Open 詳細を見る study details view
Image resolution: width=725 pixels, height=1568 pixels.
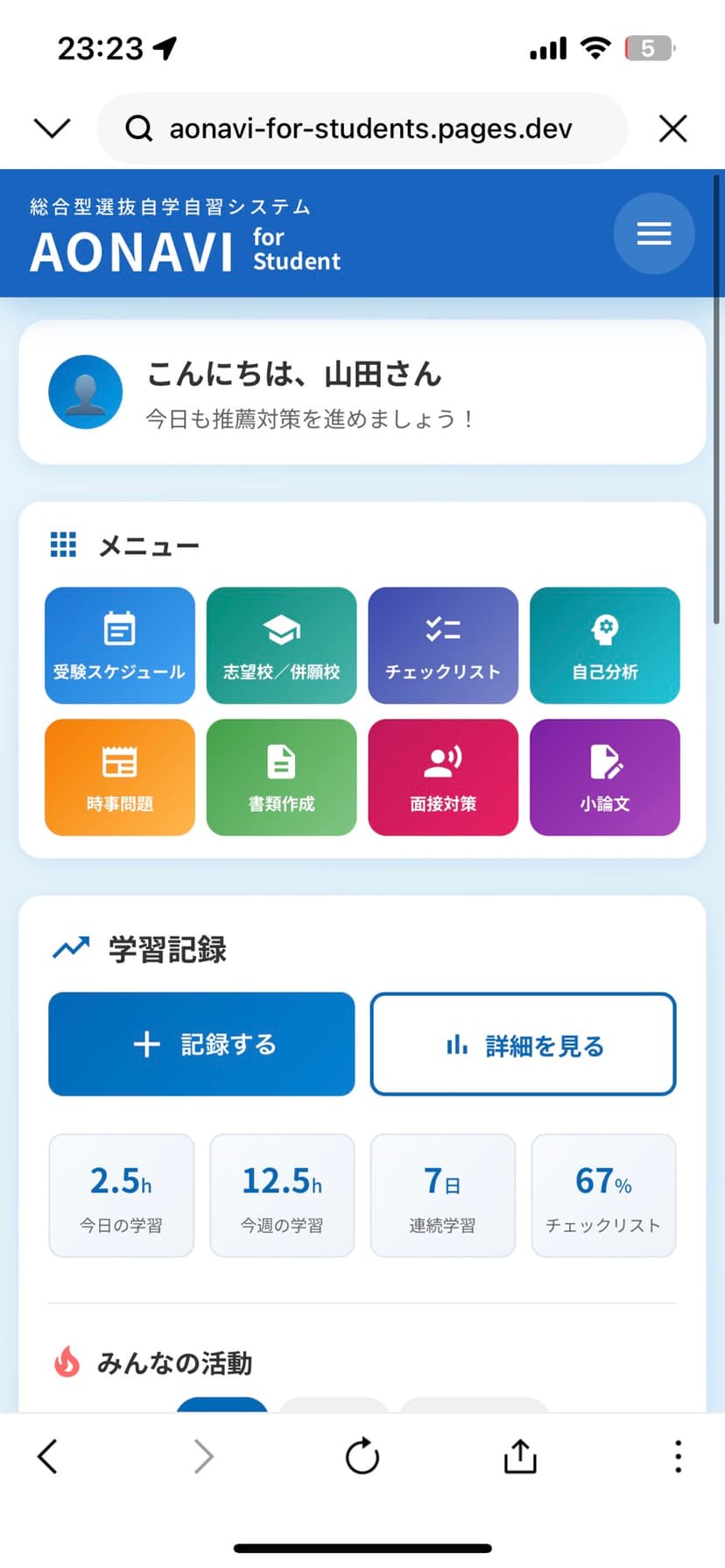(522, 1044)
